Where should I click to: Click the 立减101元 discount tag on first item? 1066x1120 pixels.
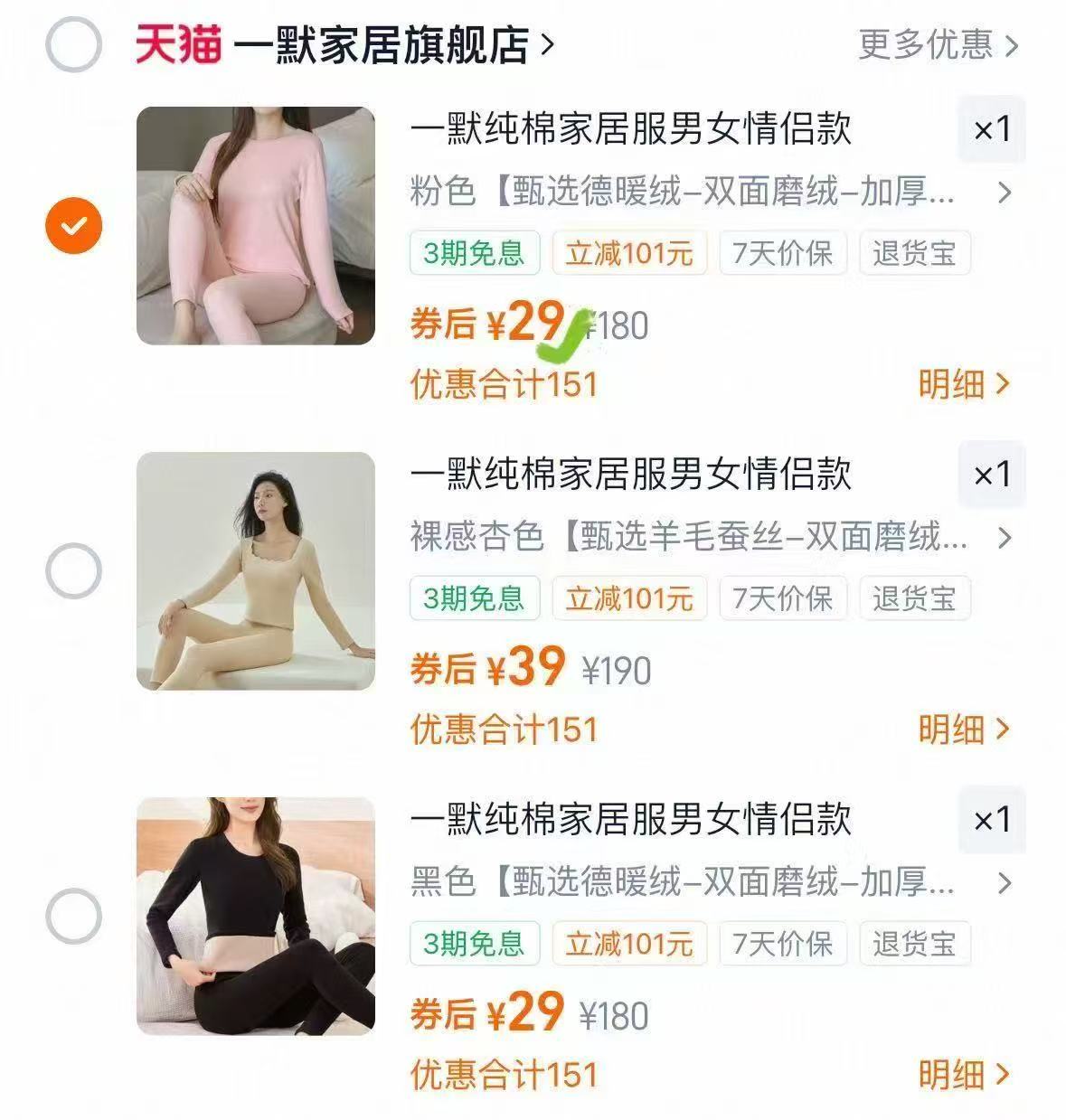(x=629, y=254)
